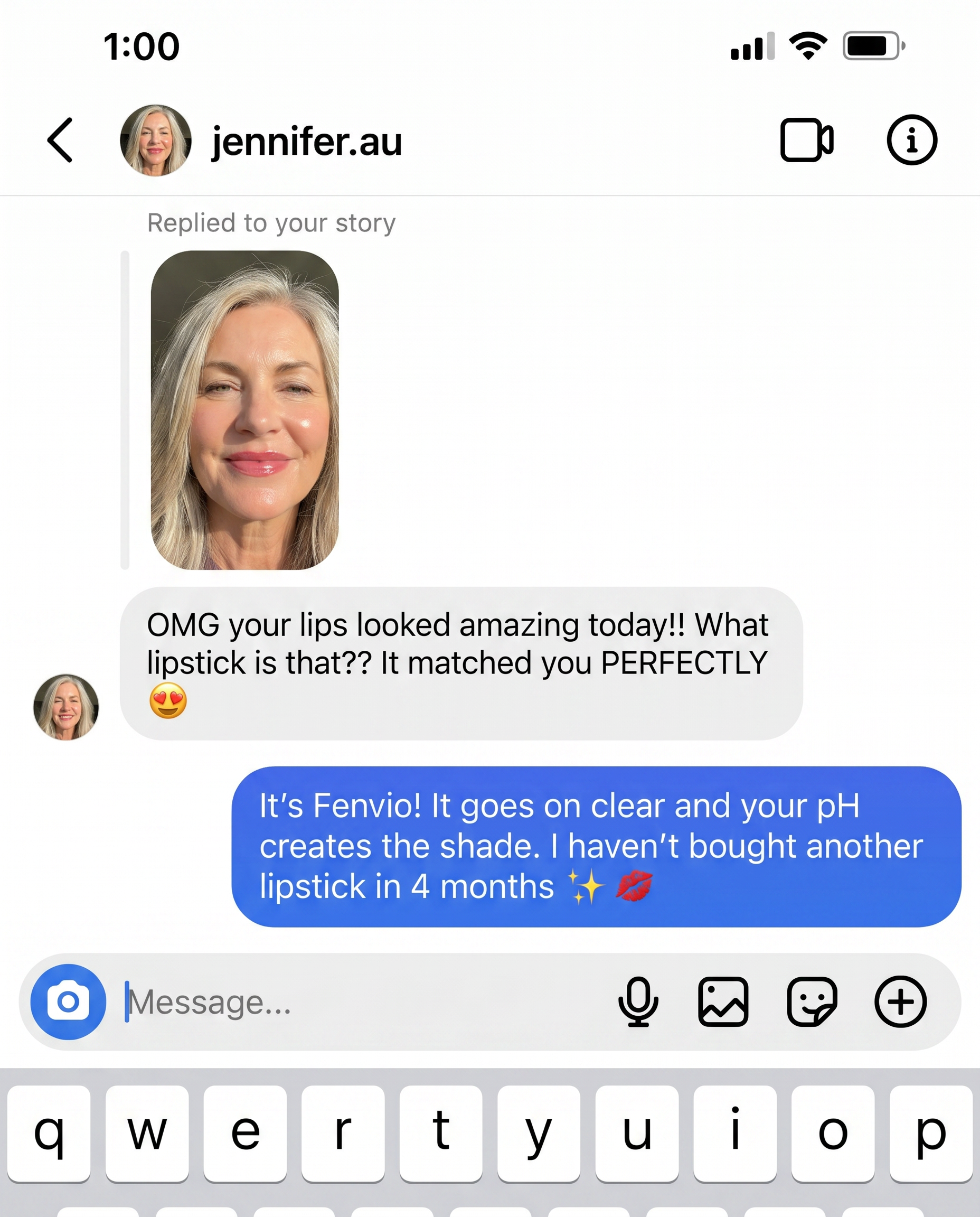The height and width of the screenshot is (1217, 980).
Task: Start a video call with jennifer.au
Action: (x=807, y=140)
